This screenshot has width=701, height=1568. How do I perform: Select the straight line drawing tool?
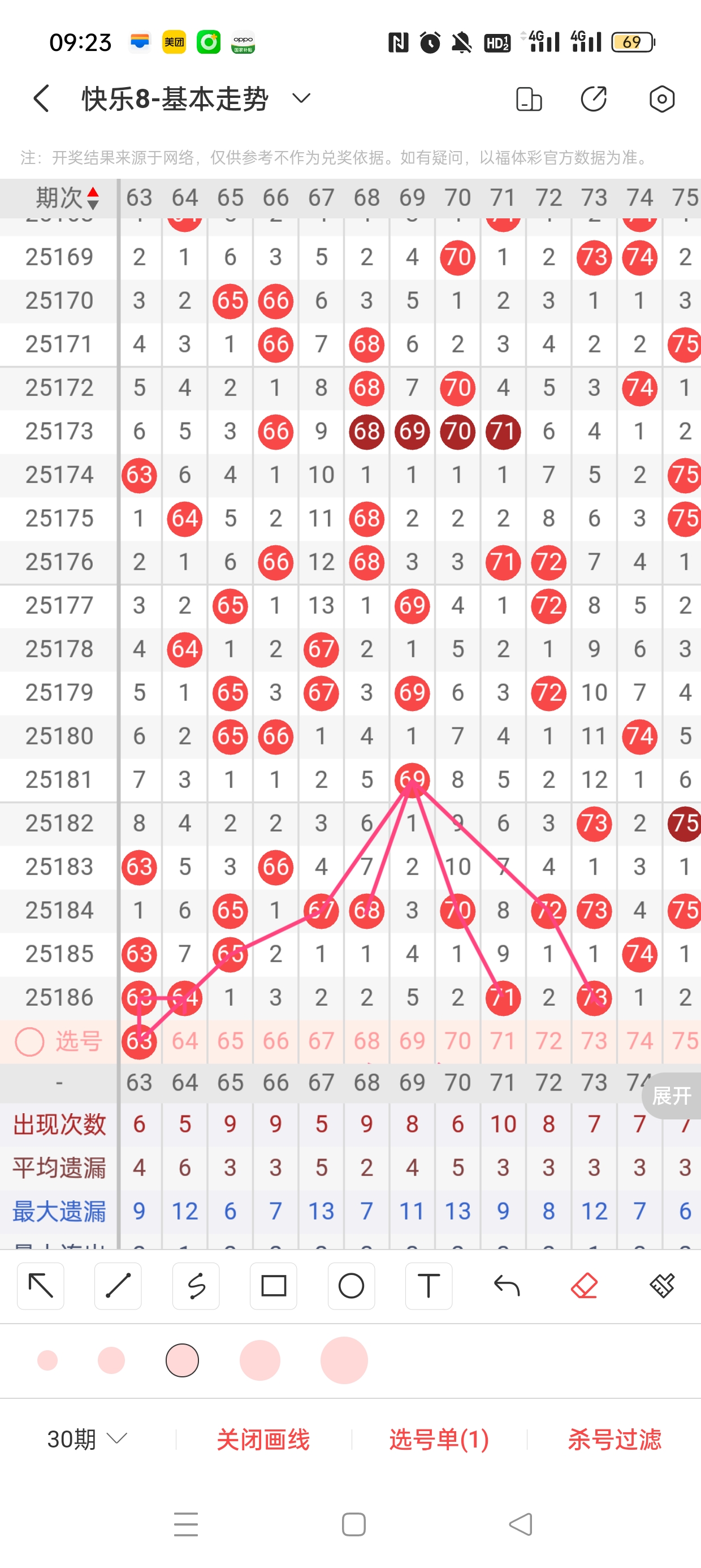point(118,1286)
